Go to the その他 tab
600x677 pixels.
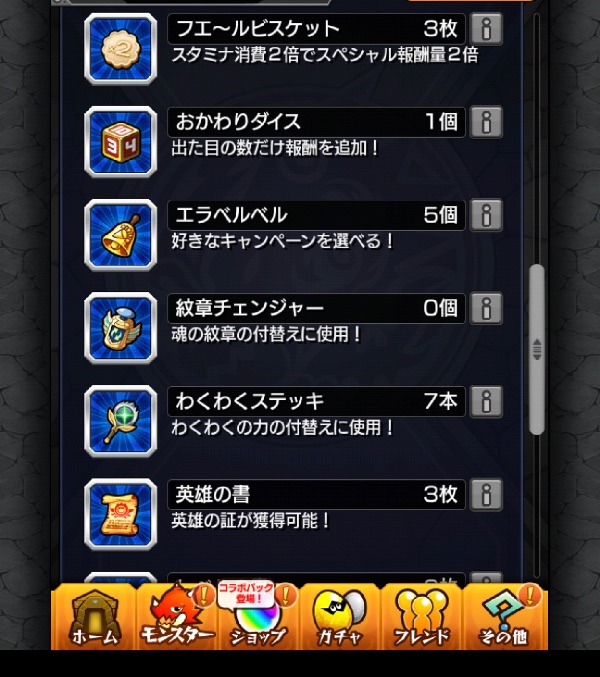coord(505,616)
